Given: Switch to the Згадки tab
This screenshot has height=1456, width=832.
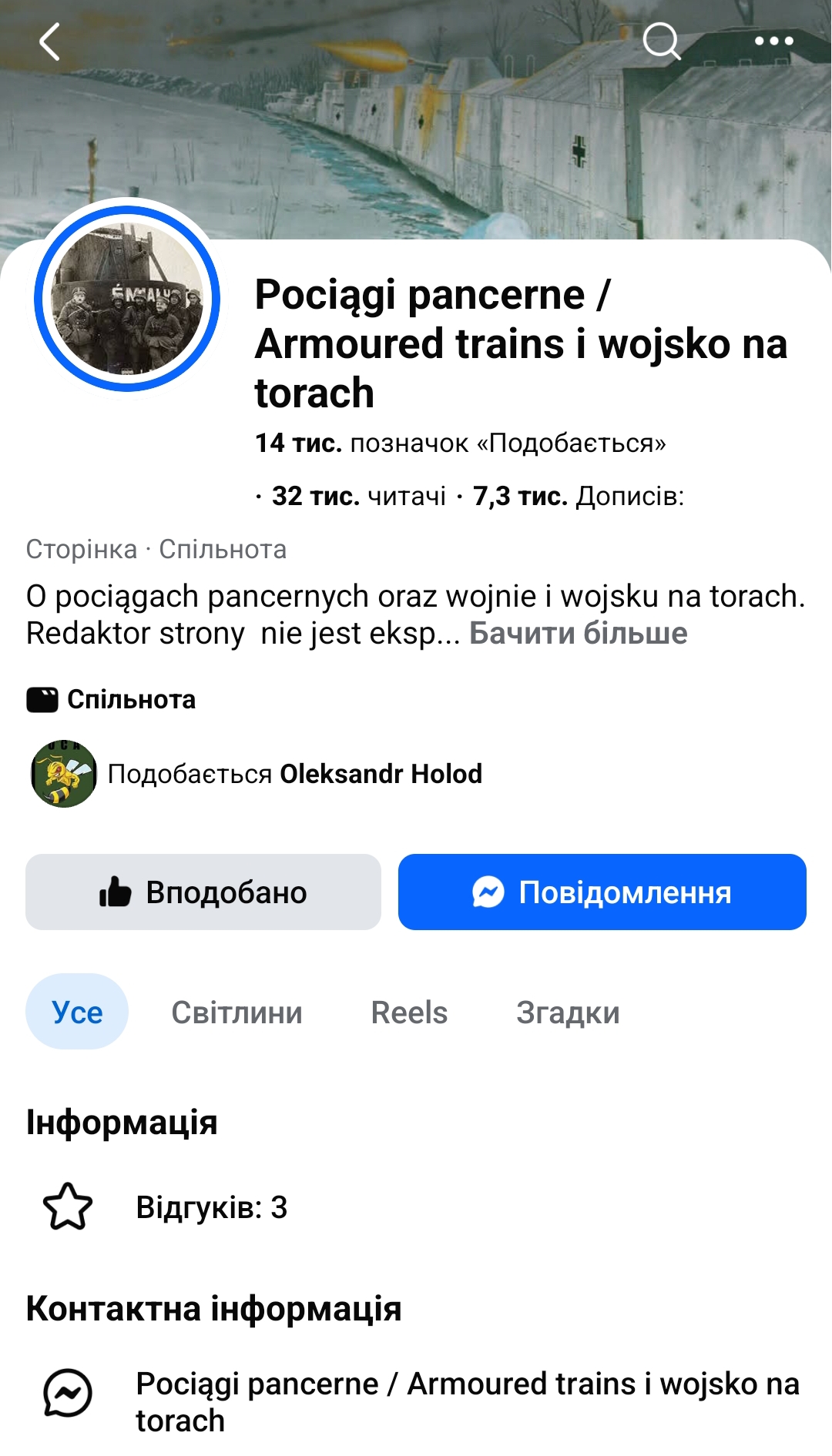Looking at the screenshot, I should (x=568, y=1012).
